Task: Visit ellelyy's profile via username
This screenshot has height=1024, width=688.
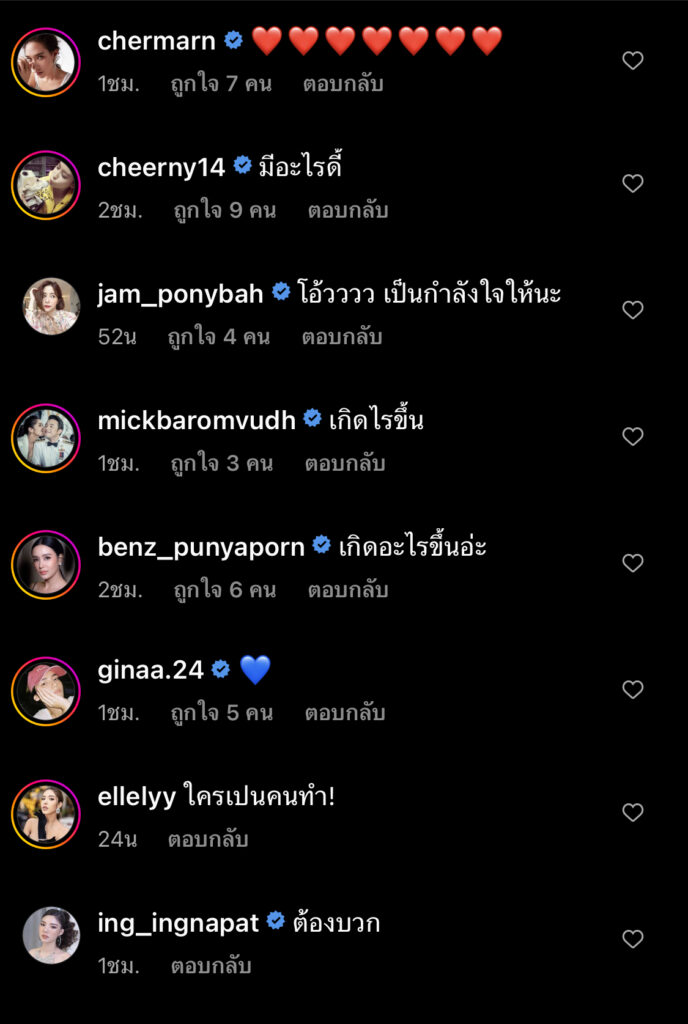Action: click(x=136, y=797)
